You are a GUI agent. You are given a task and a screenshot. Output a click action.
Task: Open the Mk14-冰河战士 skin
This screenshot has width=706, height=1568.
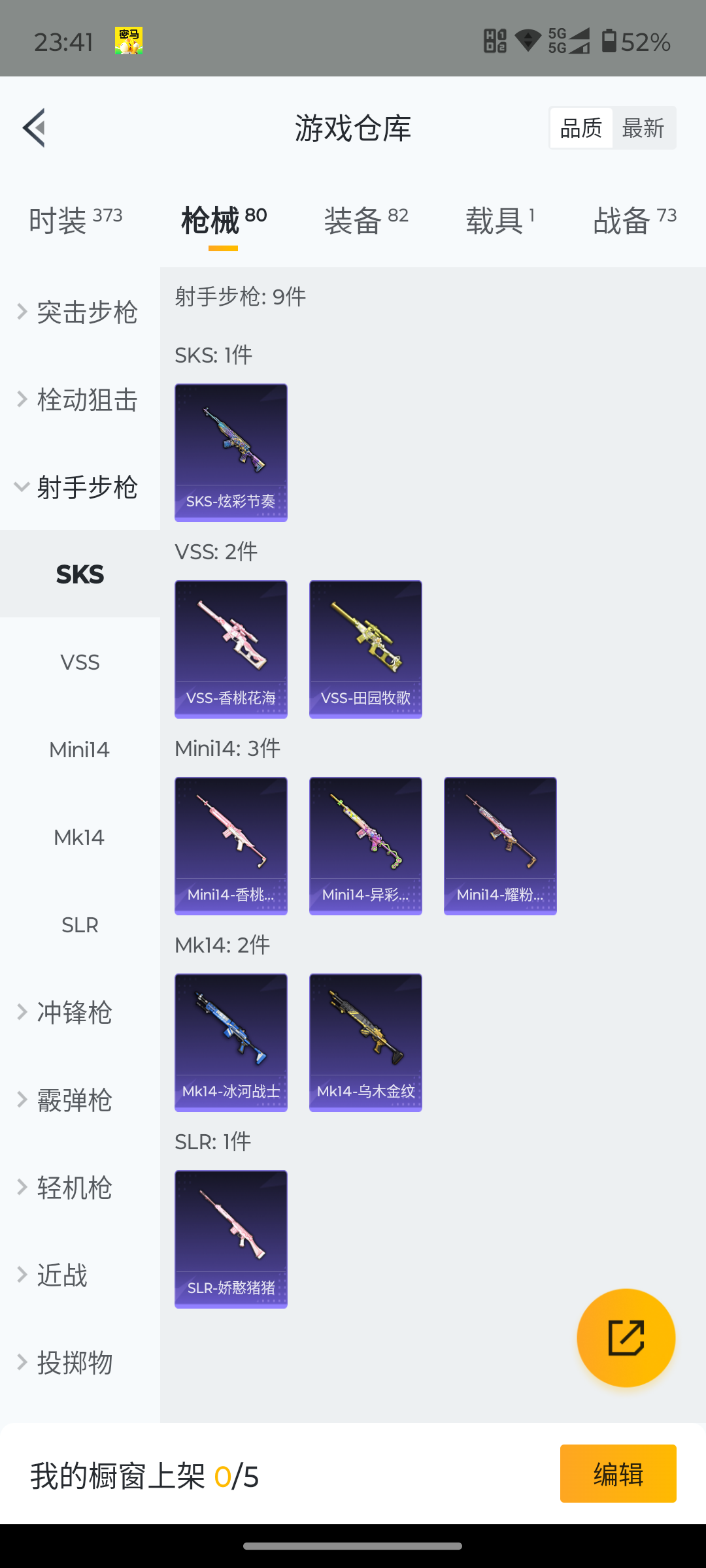click(231, 1042)
